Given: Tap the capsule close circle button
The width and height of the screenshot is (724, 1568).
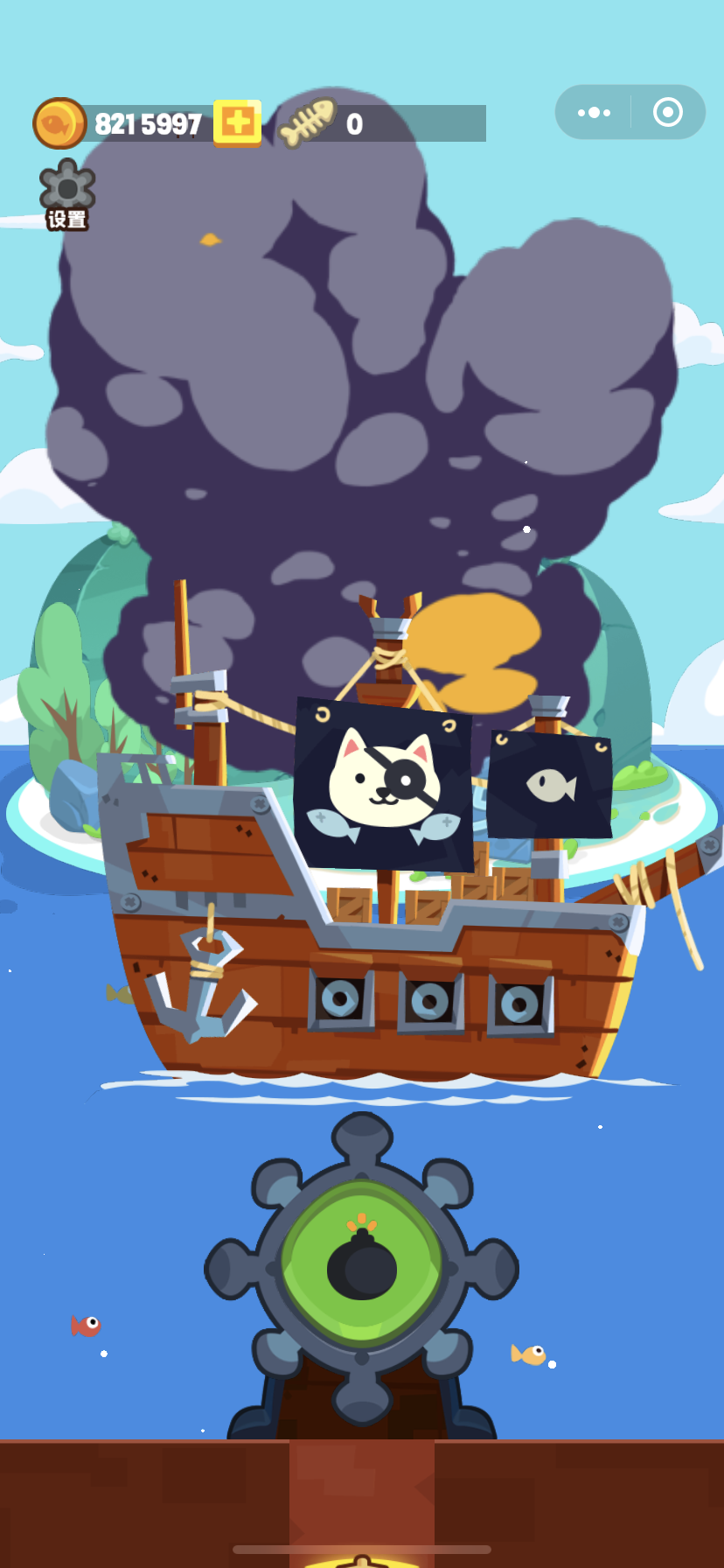Looking at the screenshot, I should click(668, 112).
